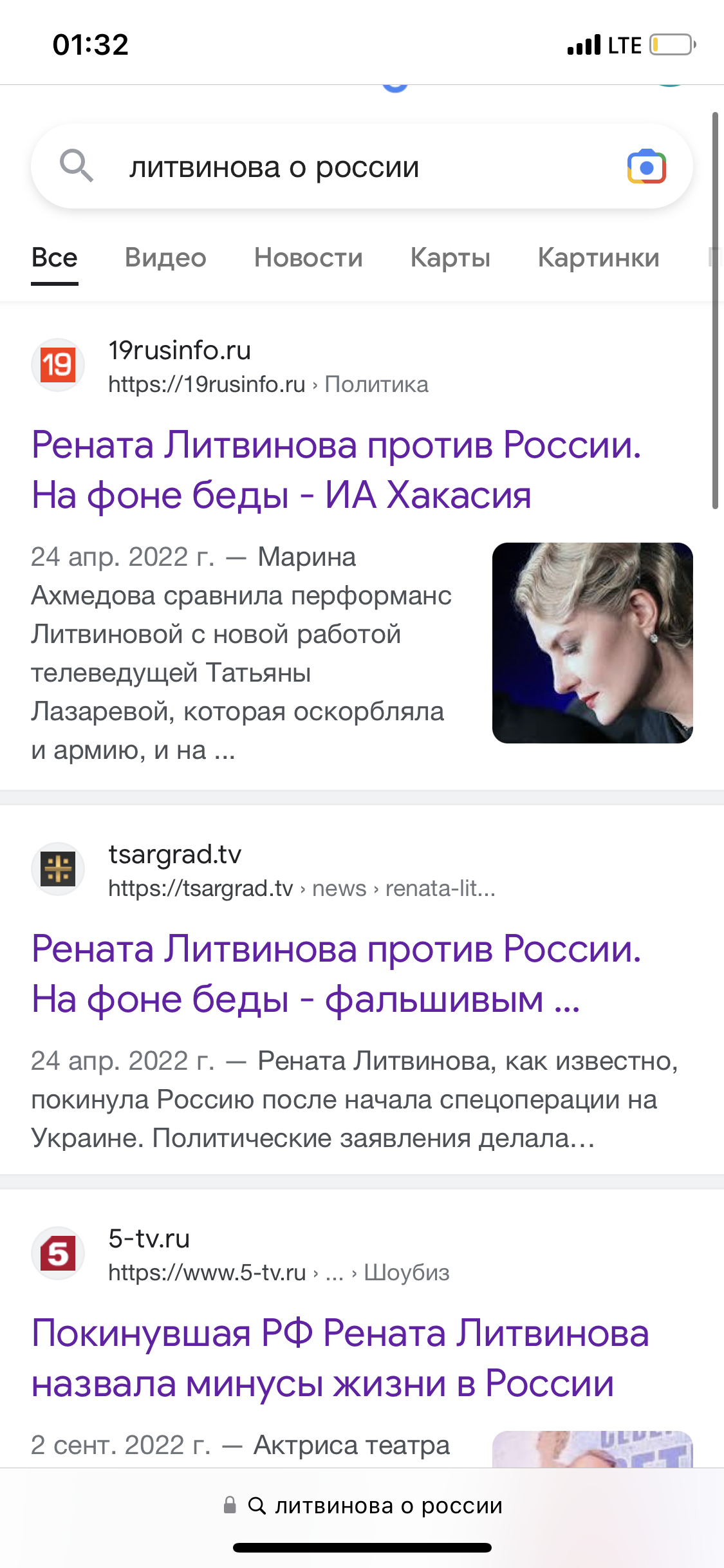Viewport: 724px width, 1568px height.
Task: Switch to the Картинки tab
Action: [598, 258]
